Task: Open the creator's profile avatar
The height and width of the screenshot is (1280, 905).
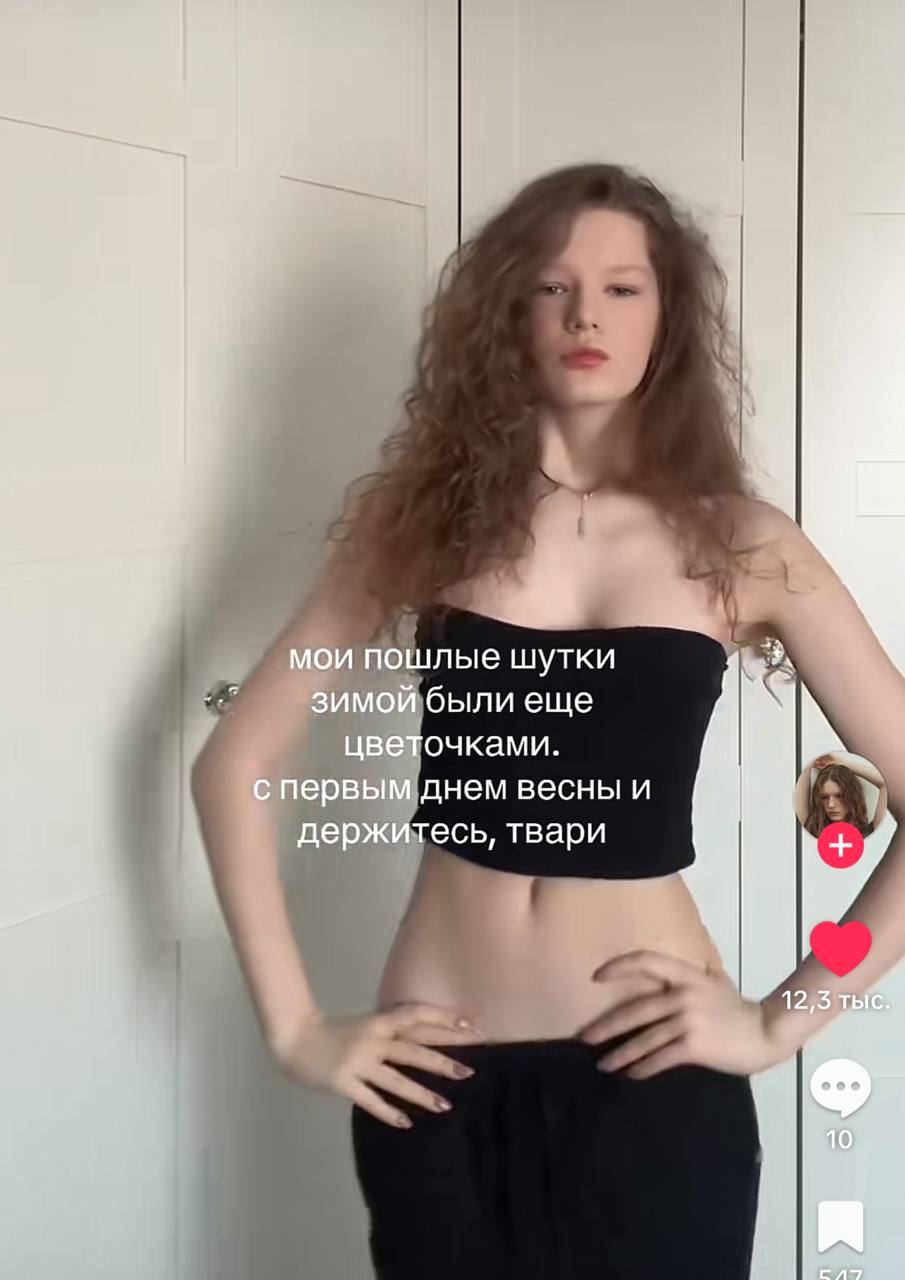Action: pyautogui.click(x=840, y=795)
